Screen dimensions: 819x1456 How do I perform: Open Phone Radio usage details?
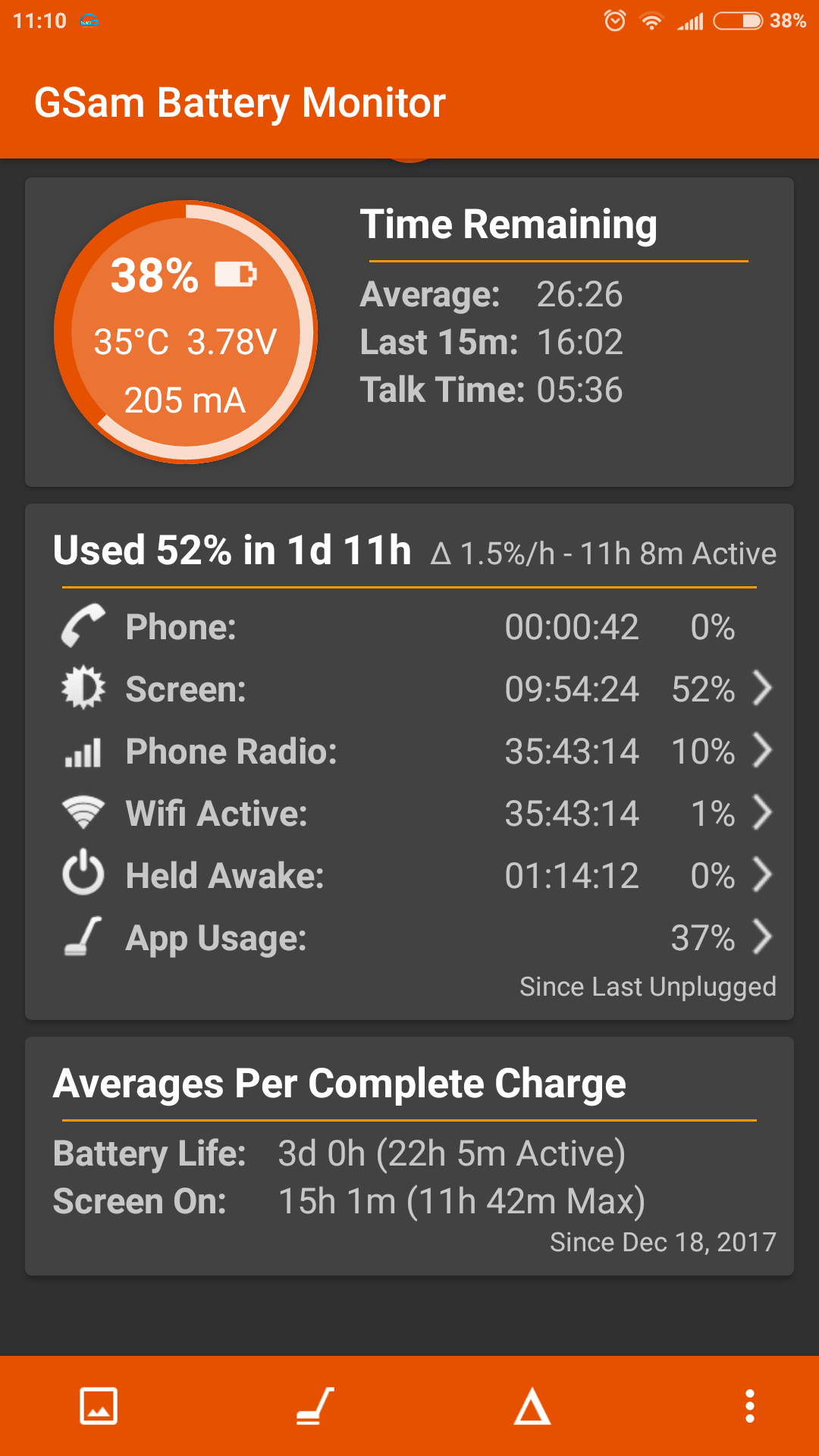pyautogui.click(x=416, y=752)
